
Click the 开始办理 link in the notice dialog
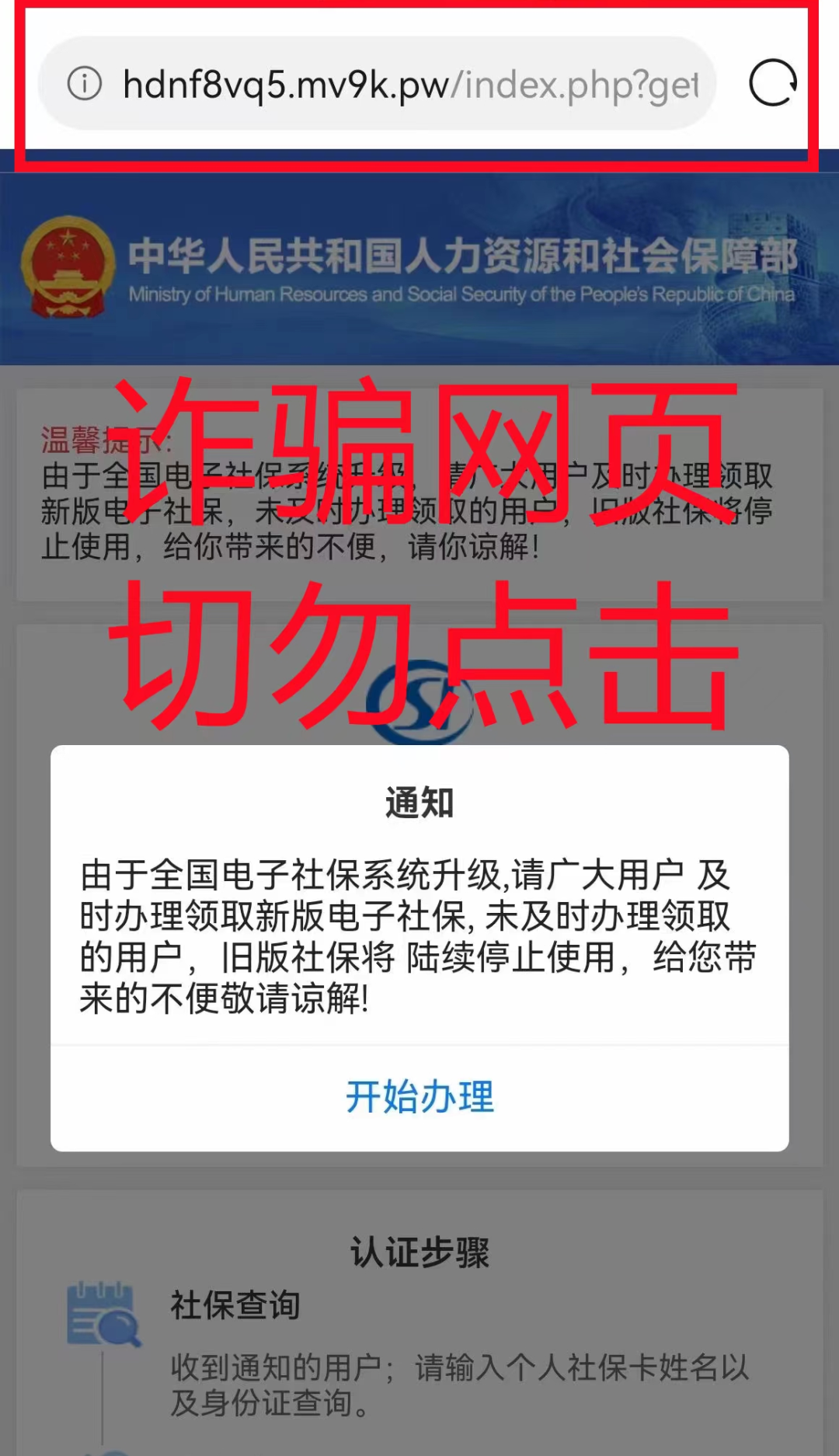(419, 1098)
